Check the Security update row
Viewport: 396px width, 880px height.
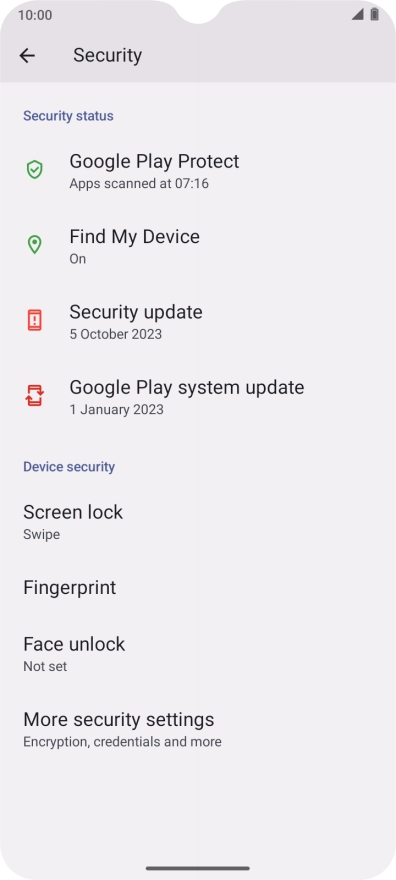point(198,320)
